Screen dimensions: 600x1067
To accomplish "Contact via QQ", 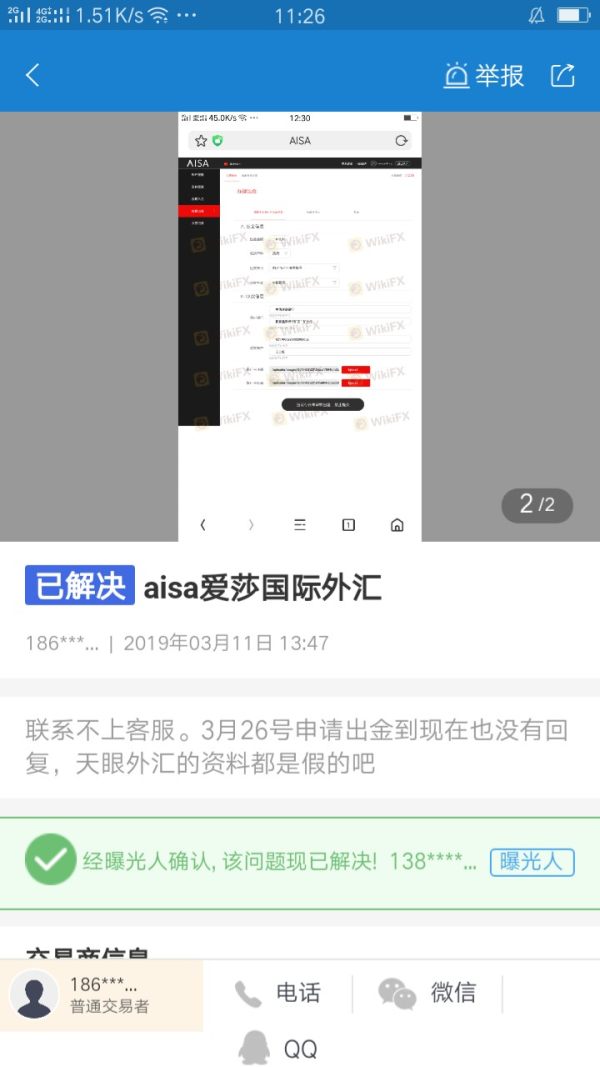I will click(278, 1047).
